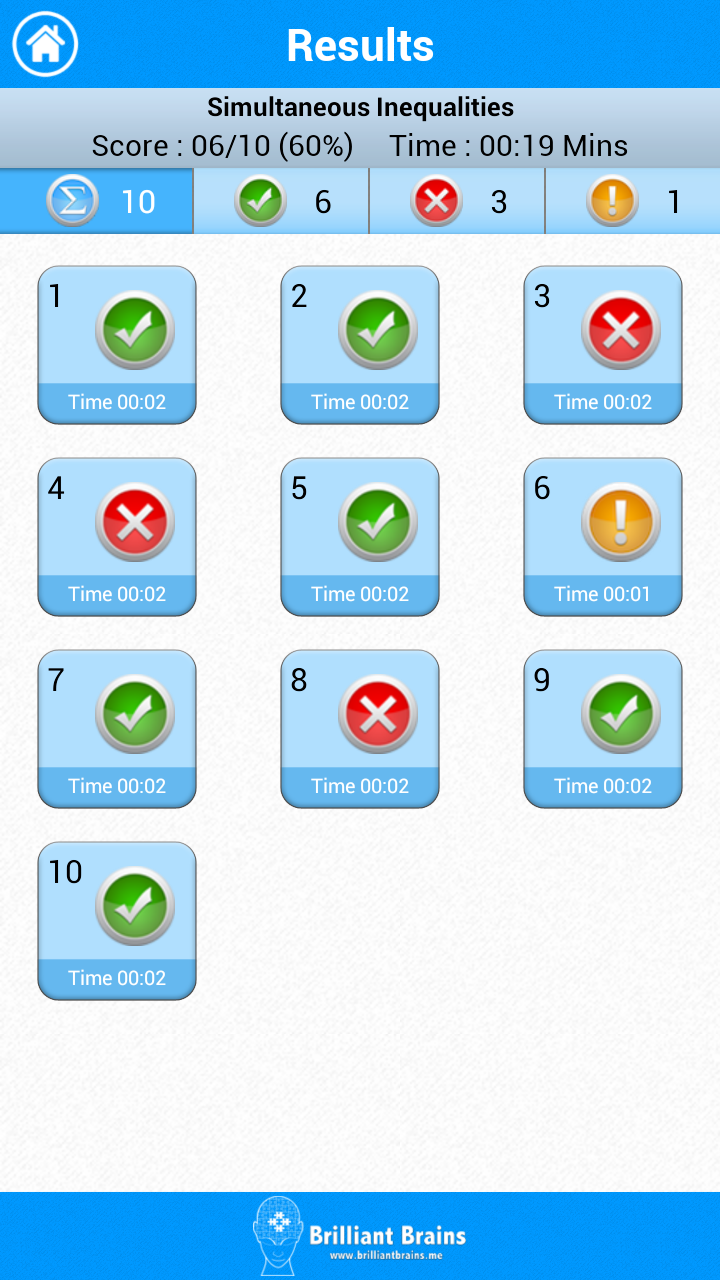This screenshot has height=1280, width=720.
Task: Click the Score 06/10 text
Action: click(x=222, y=146)
